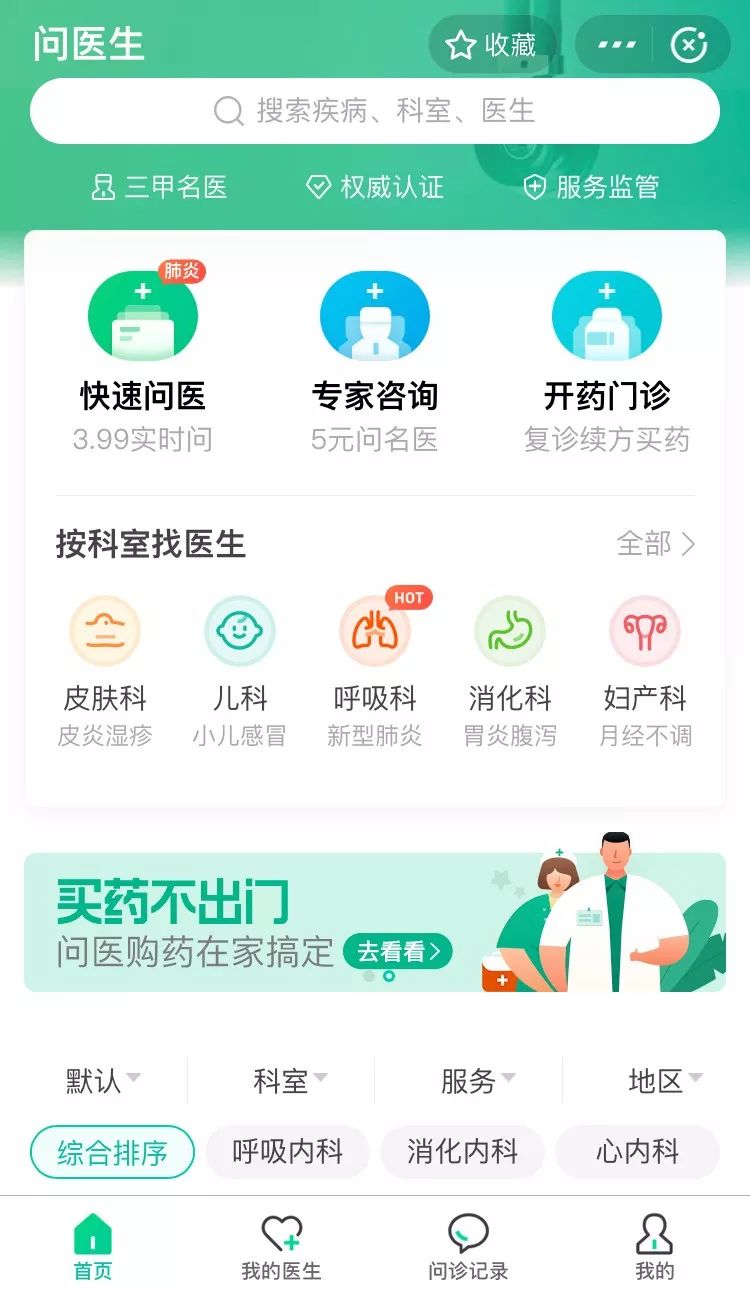Switch to the 我的医生 tab
The height and width of the screenshot is (1294, 750).
click(281, 1248)
